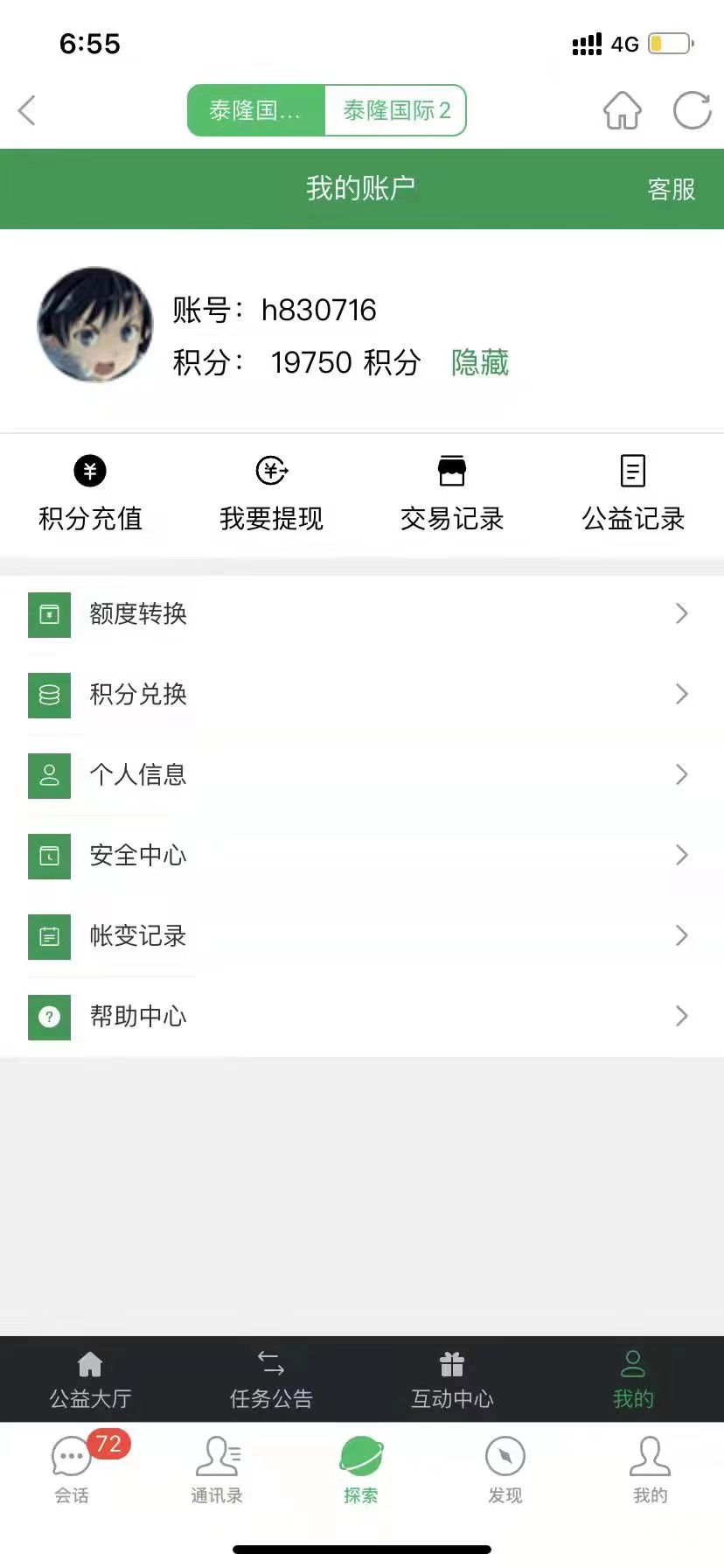Refresh the page with the reload icon

click(692, 111)
